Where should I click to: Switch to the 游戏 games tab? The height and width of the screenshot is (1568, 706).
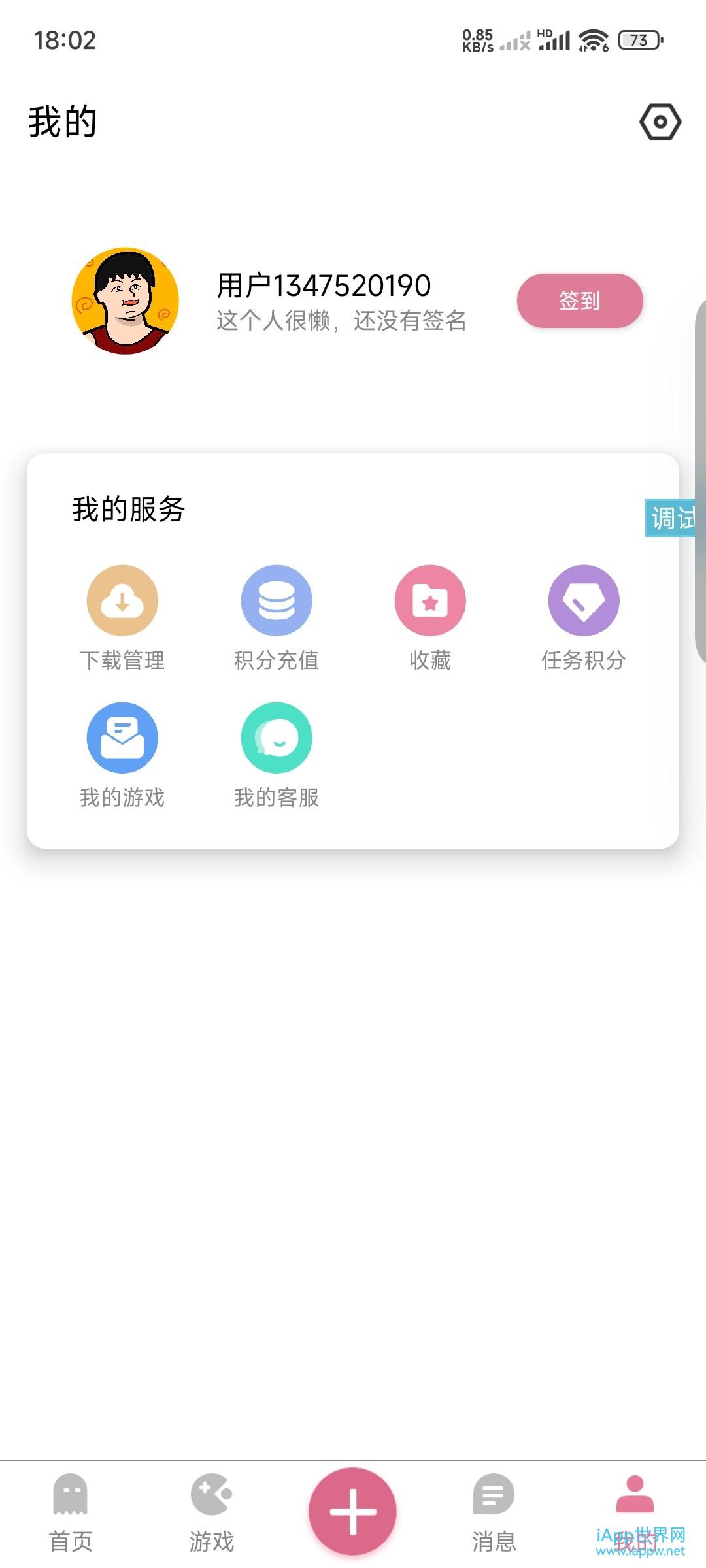(x=211, y=1512)
